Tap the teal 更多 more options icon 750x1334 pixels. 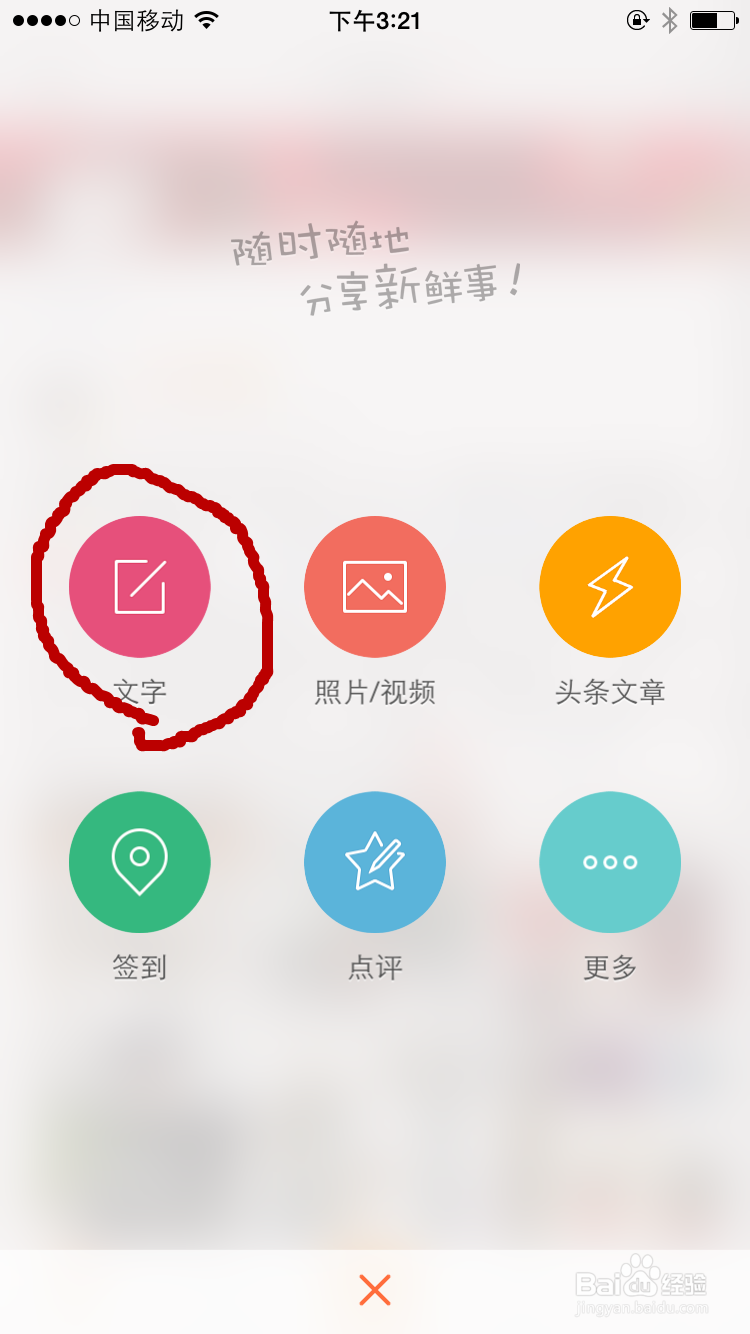coord(610,862)
